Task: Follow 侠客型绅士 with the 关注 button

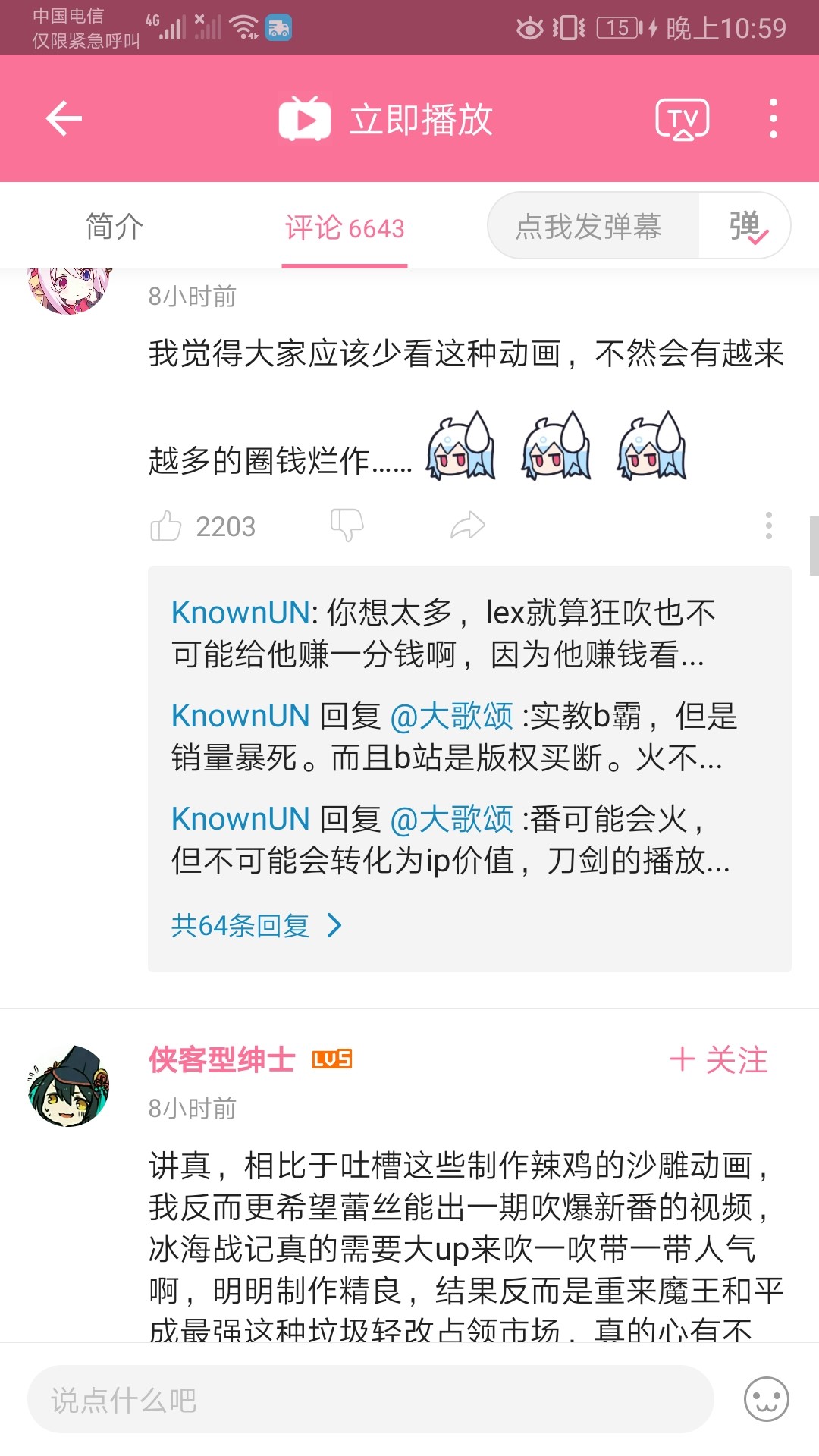Action: point(719,1059)
